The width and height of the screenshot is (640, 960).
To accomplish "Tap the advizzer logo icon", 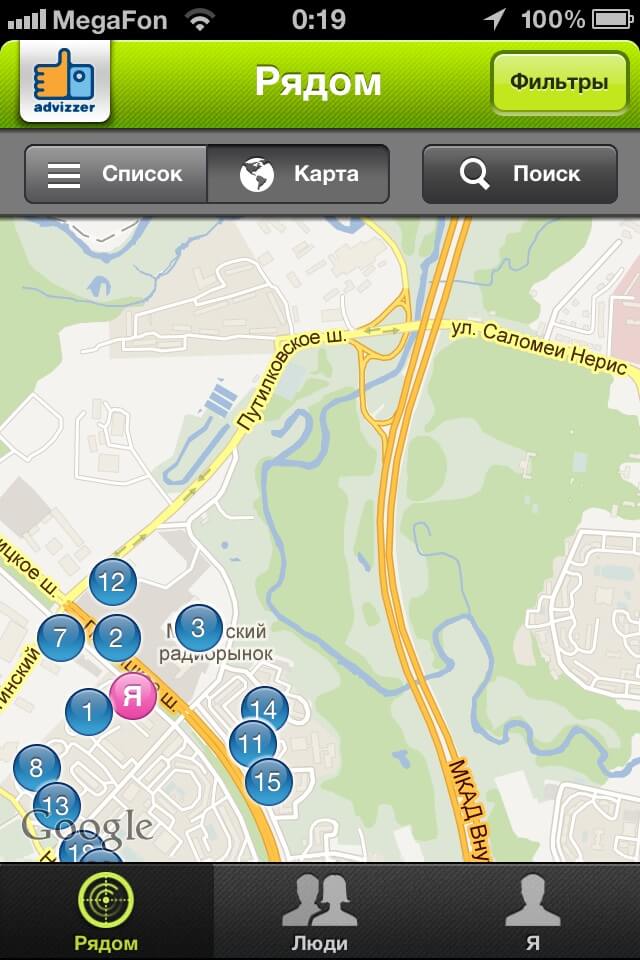I will point(65,85).
